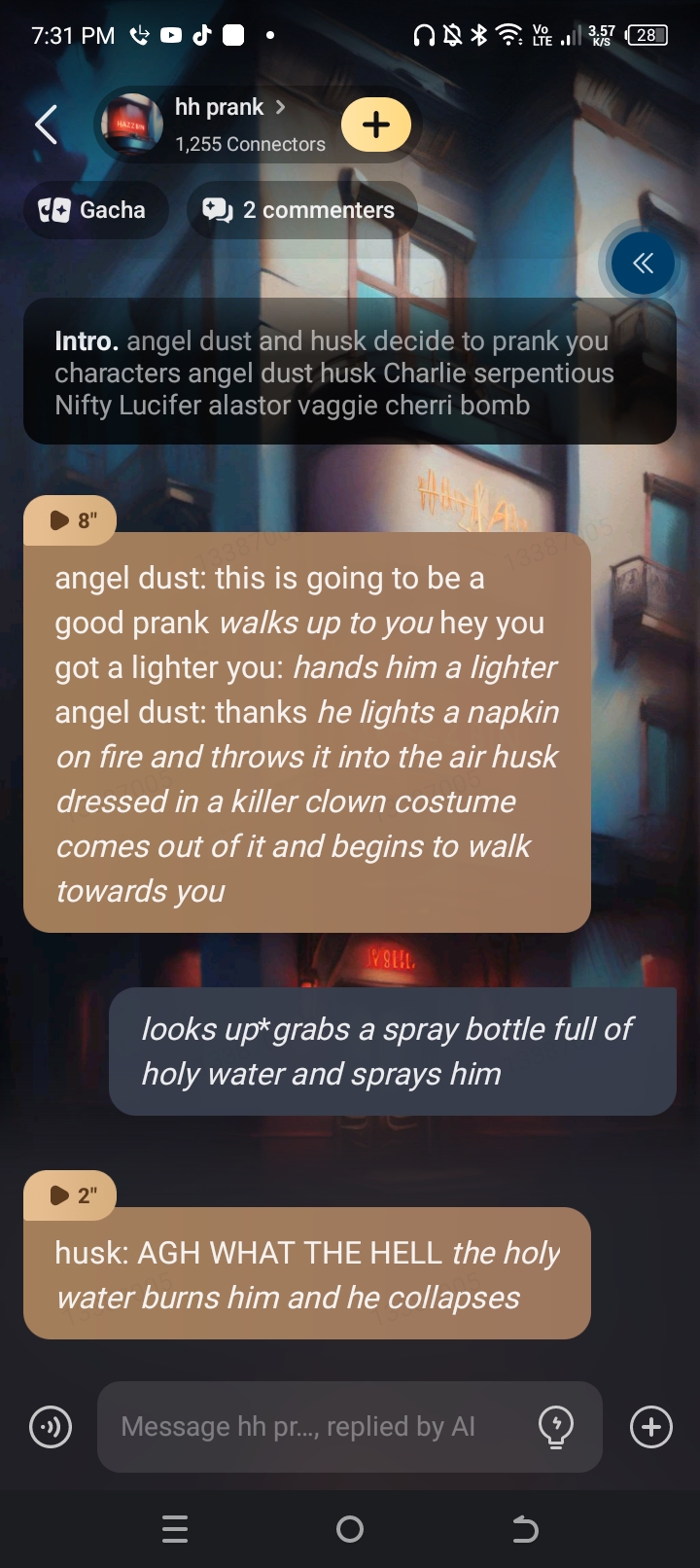This screenshot has height=1568, width=700.
Task: Tap the yellow plus connect button
Action: (376, 125)
